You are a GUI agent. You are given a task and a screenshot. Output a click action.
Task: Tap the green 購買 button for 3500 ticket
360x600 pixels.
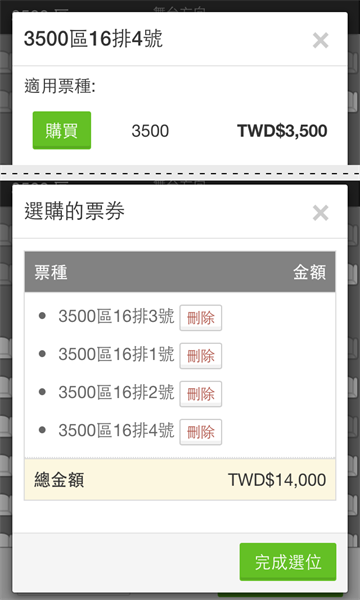click(62, 130)
